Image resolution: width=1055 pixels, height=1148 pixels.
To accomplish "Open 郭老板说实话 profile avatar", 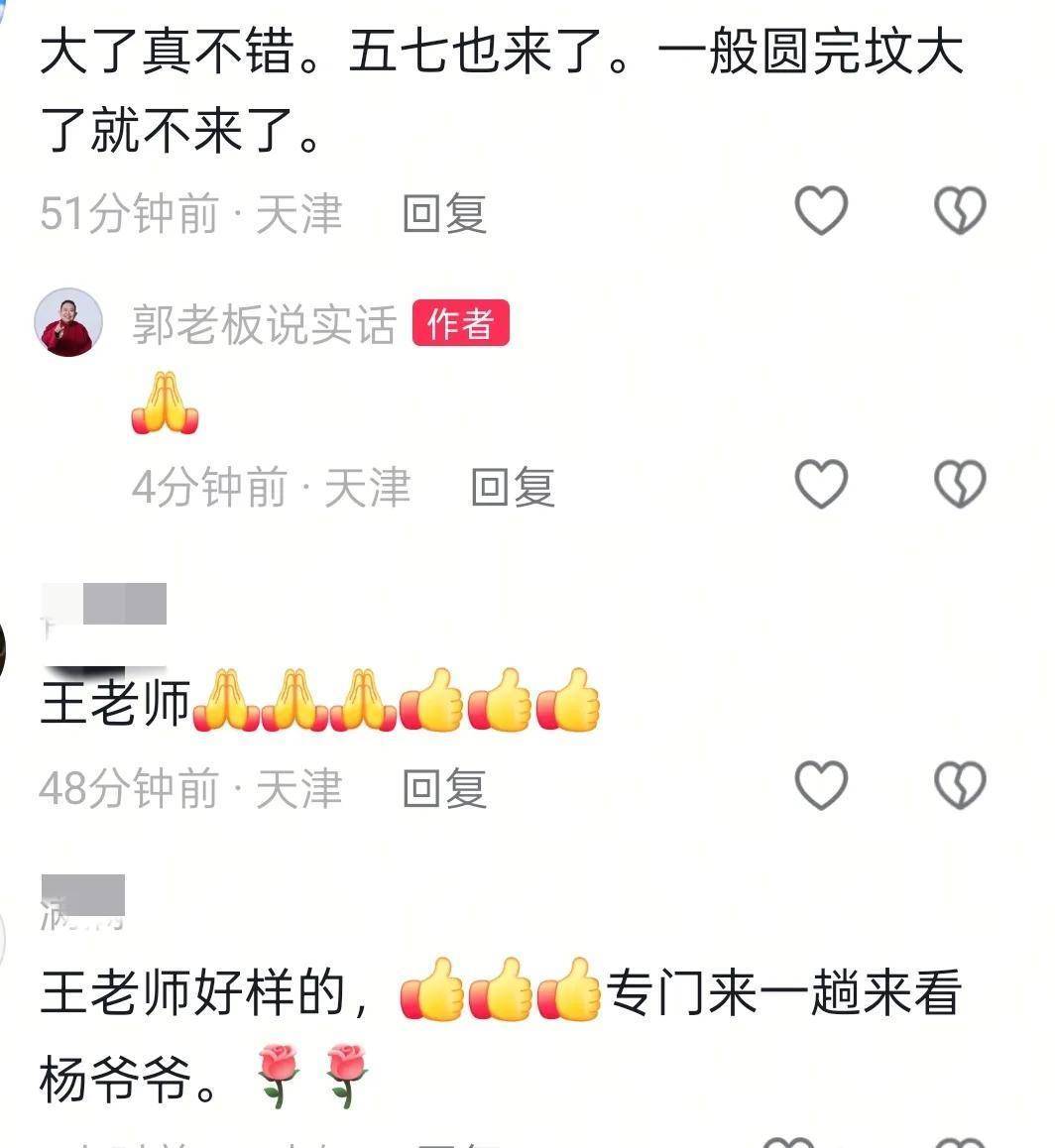I will (68, 323).
